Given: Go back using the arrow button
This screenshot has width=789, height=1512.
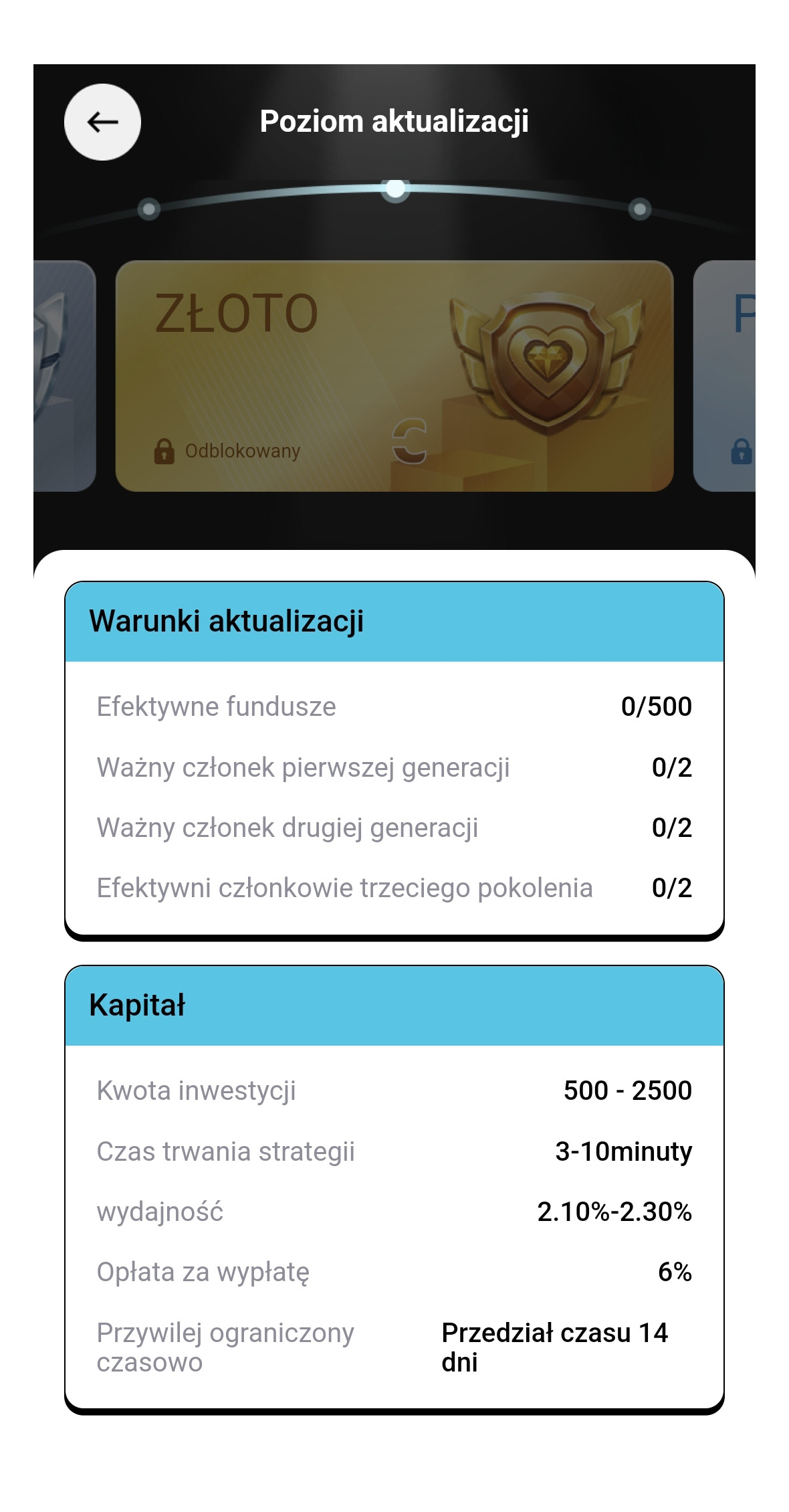Looking at the screenshot, I should pos(102,122).
